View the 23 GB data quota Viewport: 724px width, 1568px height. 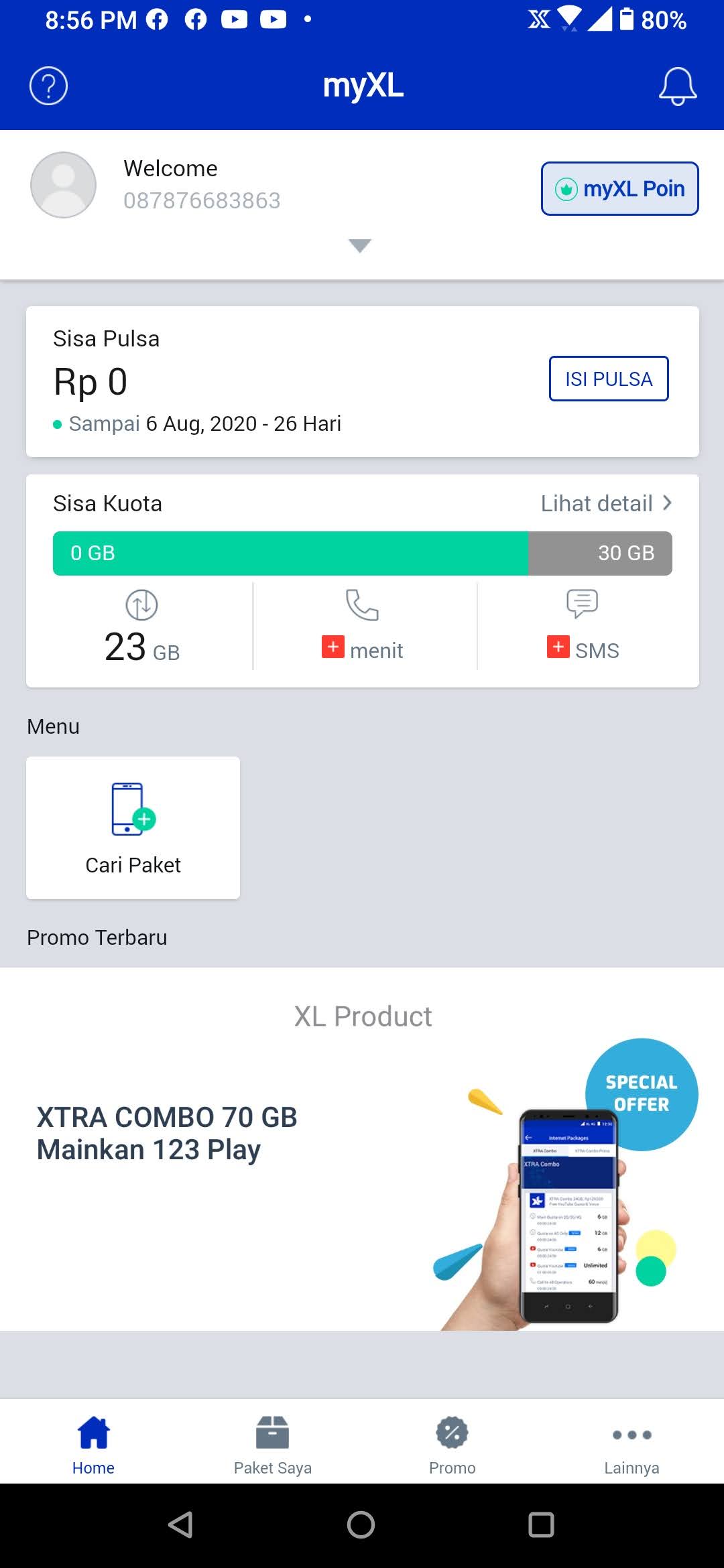tap(141, 627)
